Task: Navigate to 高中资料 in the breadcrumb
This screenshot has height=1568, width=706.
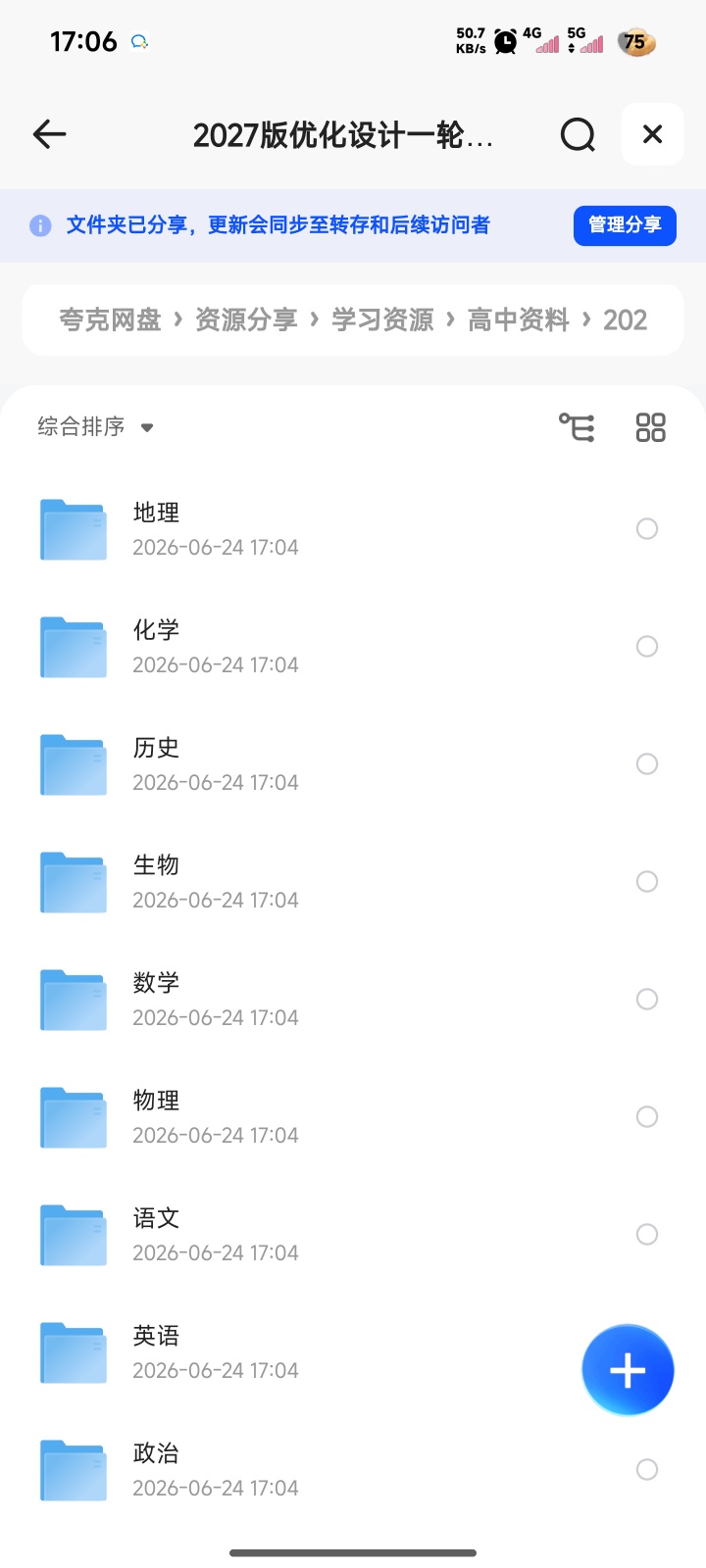Action: click(x=518, y=319)
